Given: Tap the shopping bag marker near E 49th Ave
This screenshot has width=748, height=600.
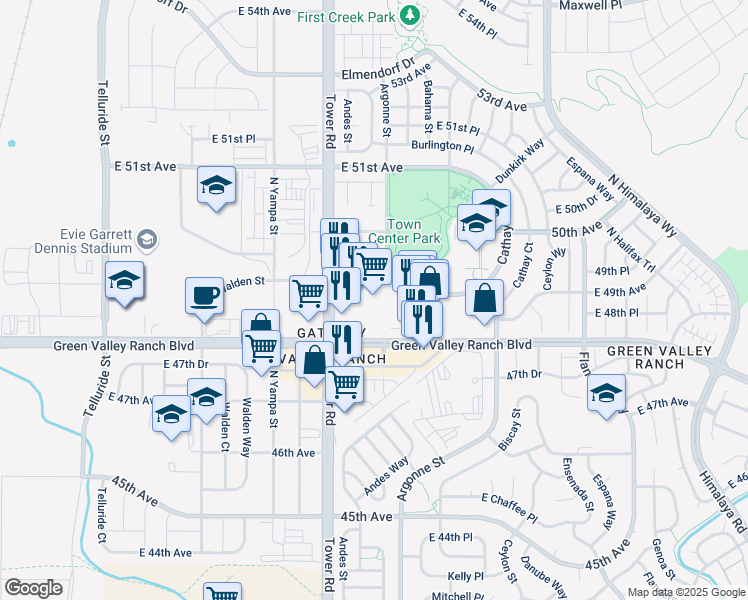Looking at the screenshot, I should [484, 298].
